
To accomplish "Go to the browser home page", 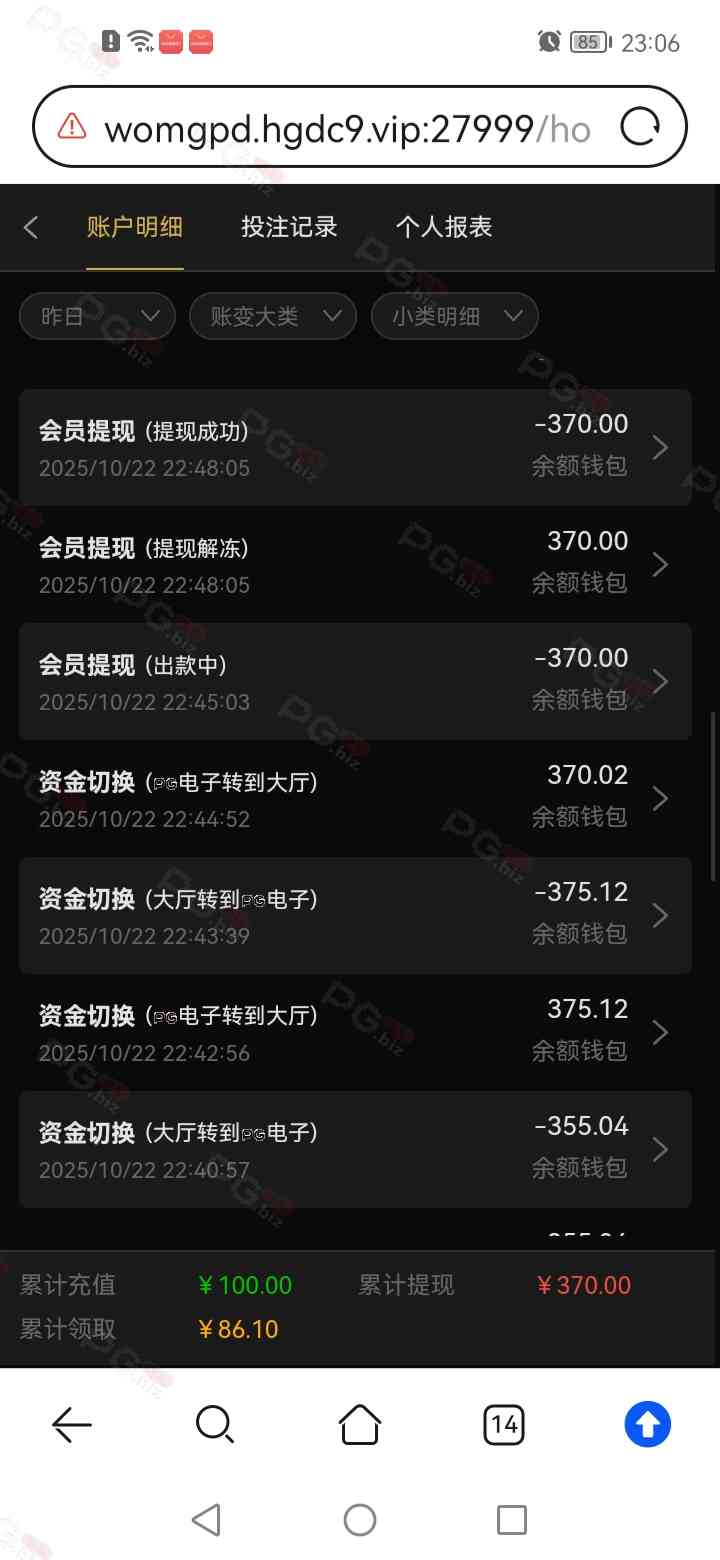I will pos(360,1424).
